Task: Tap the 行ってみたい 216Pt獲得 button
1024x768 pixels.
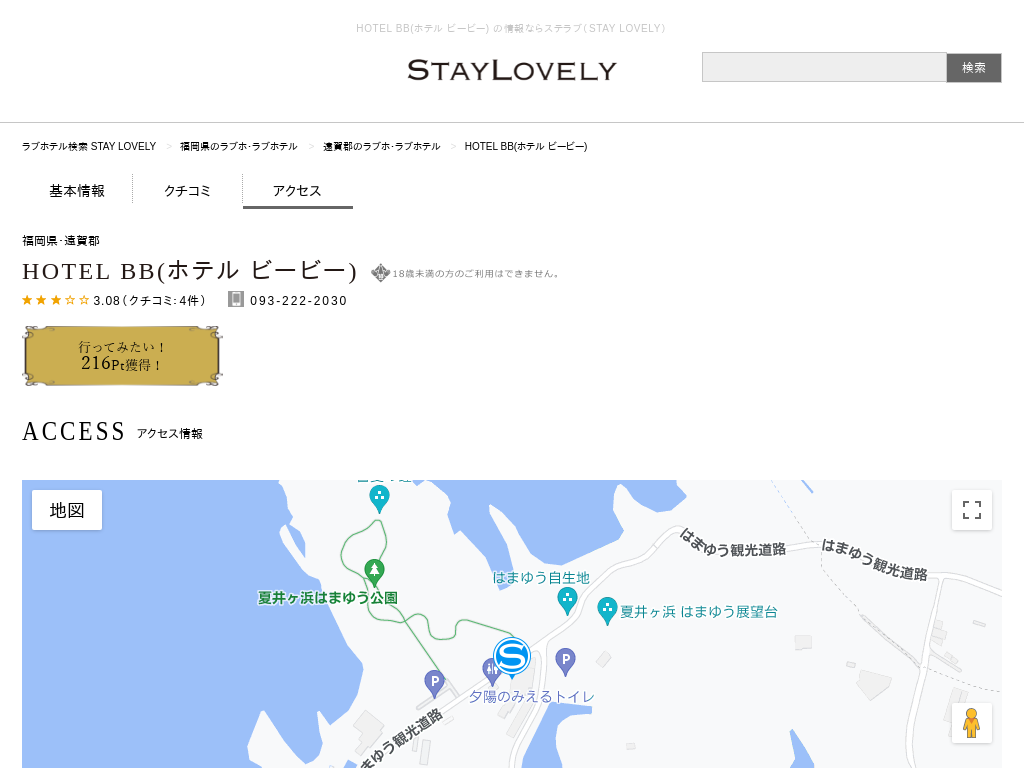Action: click(x=122, y=356)
